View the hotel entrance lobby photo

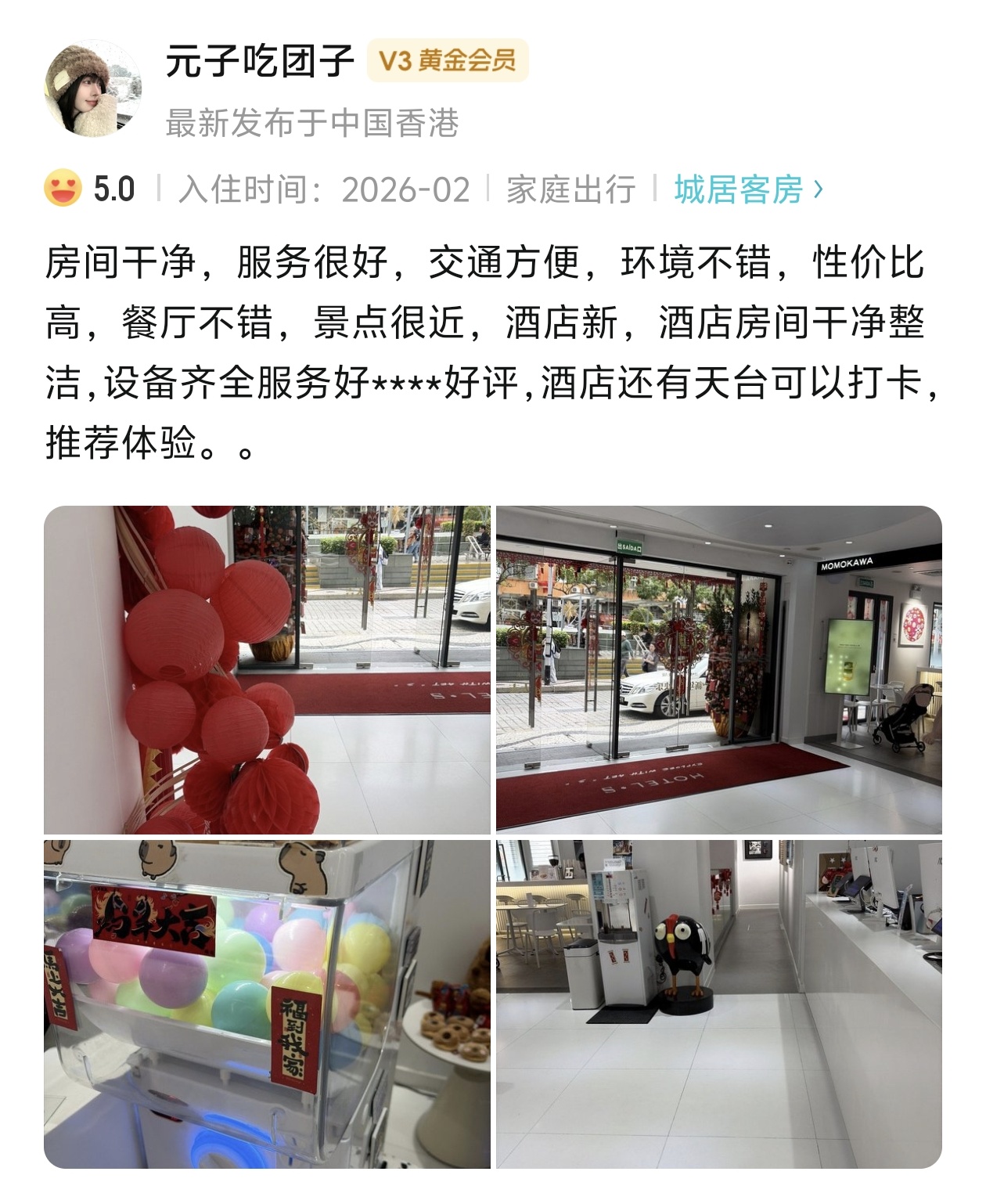[718, 669]
